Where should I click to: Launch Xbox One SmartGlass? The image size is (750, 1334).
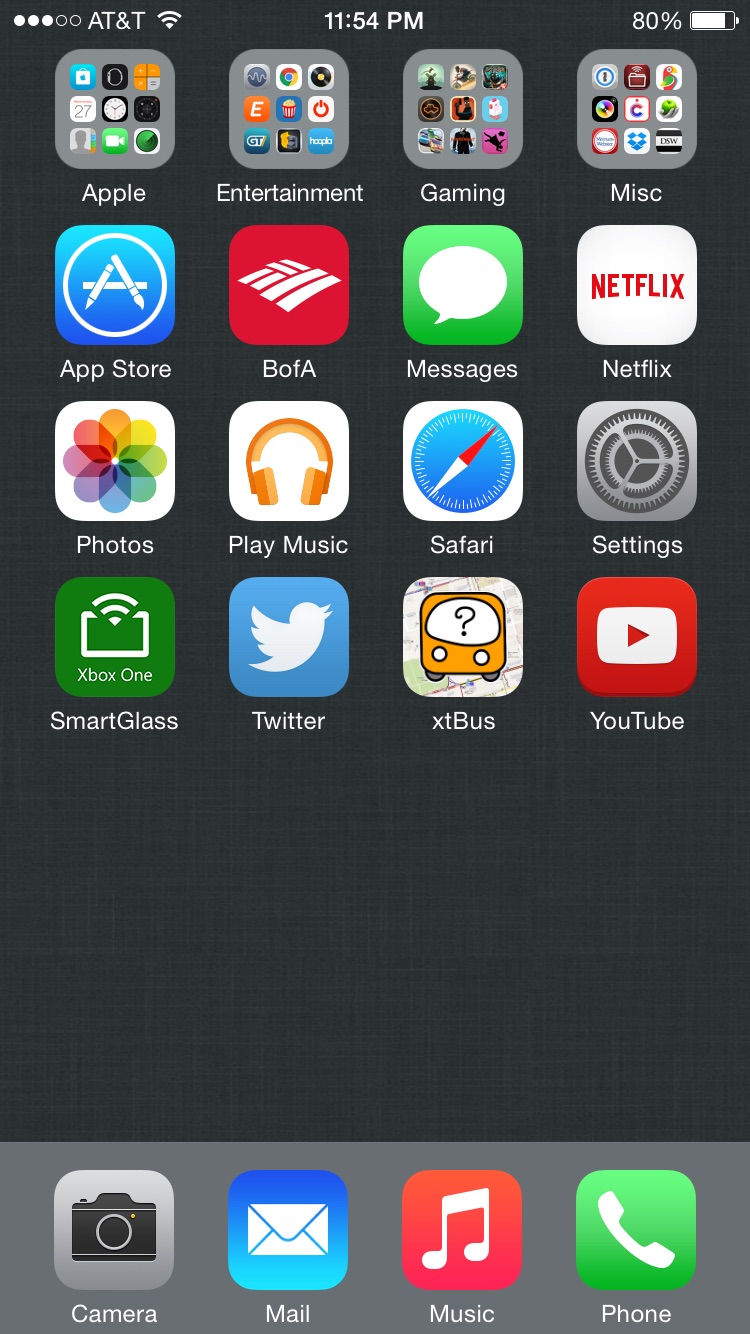tap(115, 637)
